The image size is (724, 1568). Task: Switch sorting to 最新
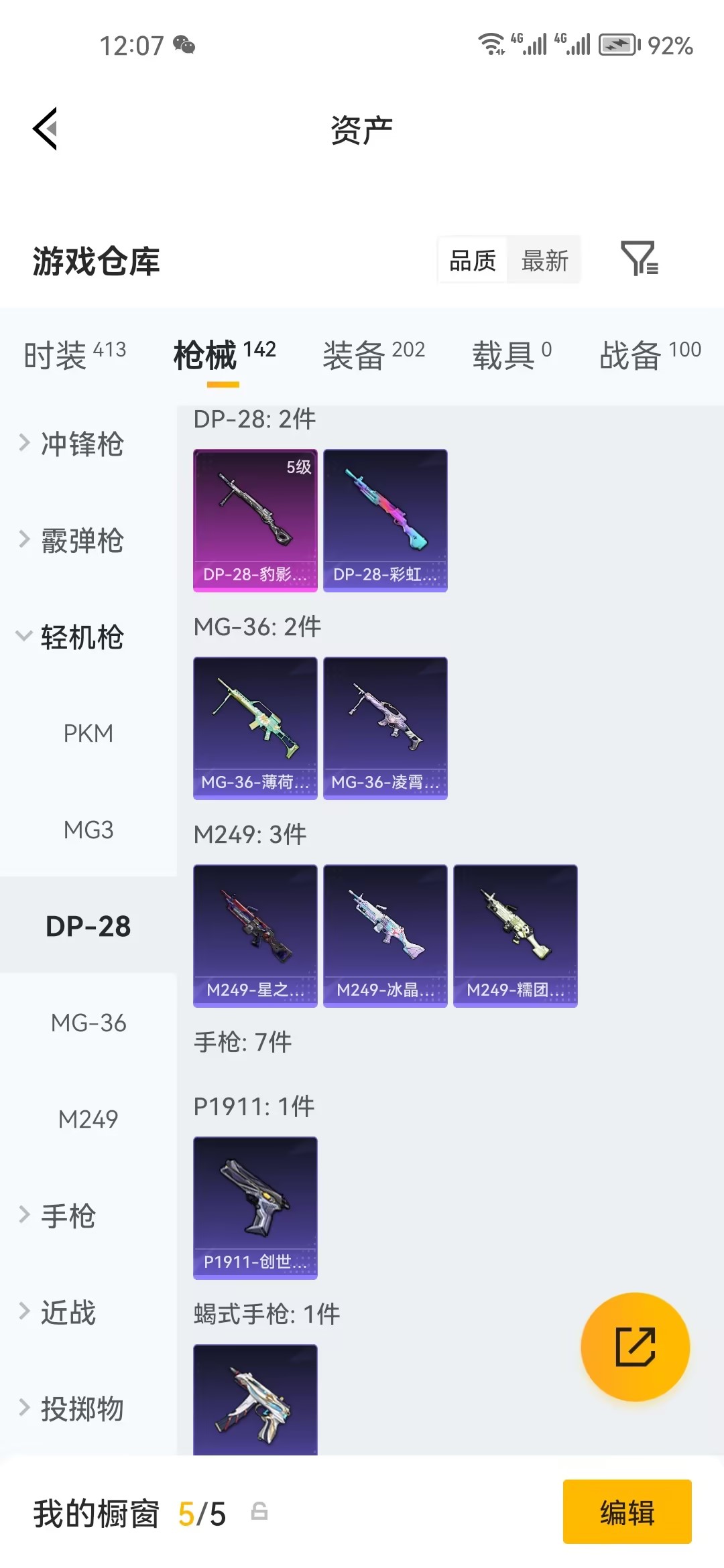pyautogui.click(x=545, y=261)
